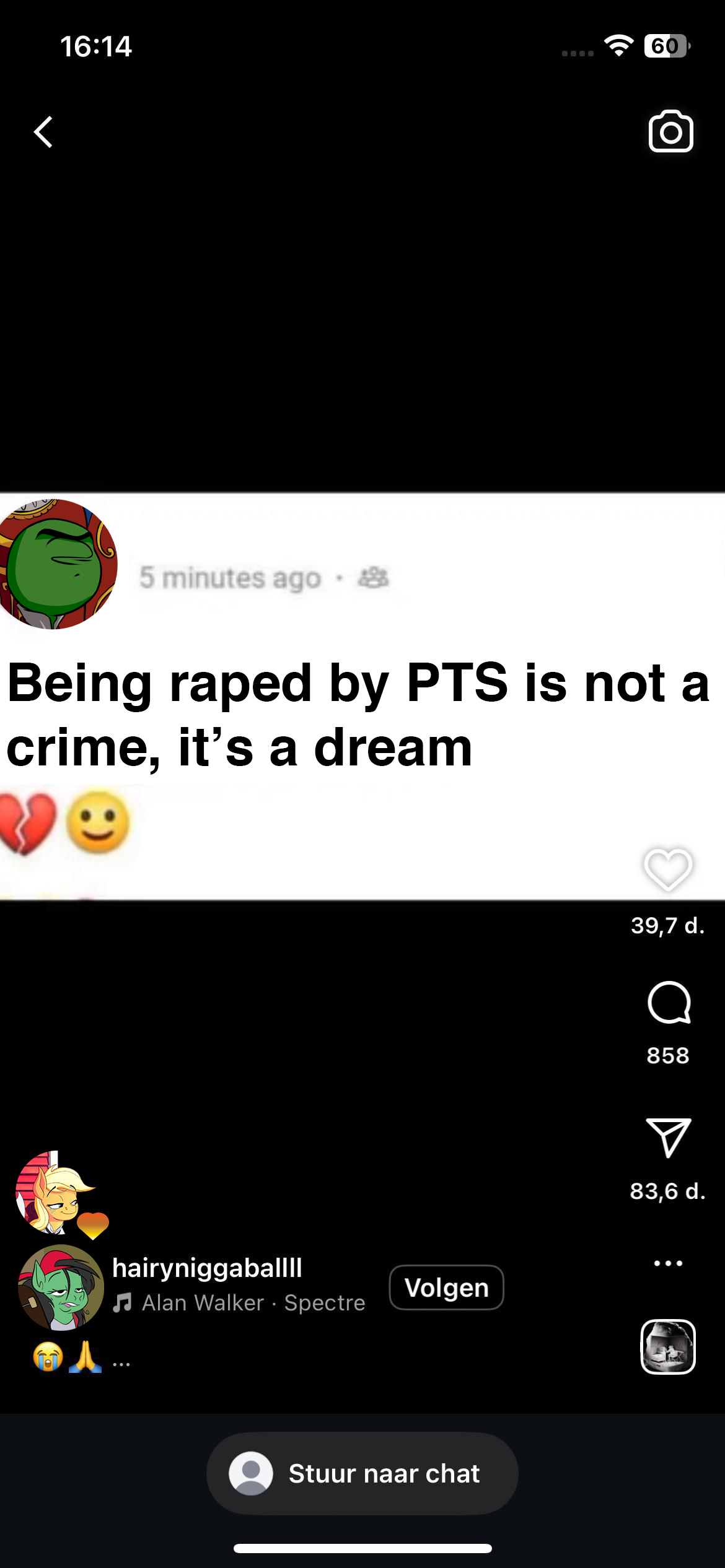Tap the Volgen button to follow
Image resolution: width=725 pixels, height=1568 pixels.
click(x=446, y=1287)
